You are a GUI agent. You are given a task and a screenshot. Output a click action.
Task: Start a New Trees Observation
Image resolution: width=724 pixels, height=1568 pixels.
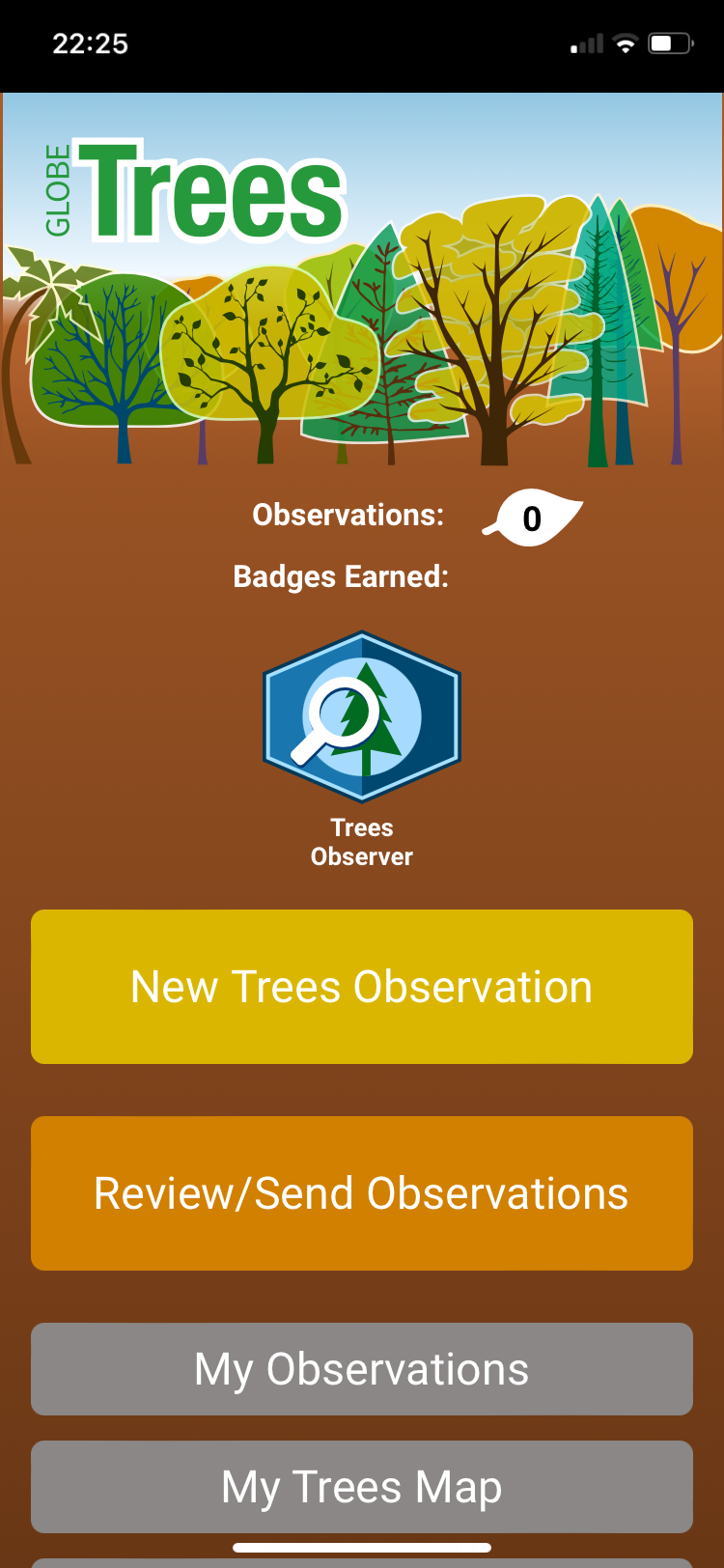click(362, 987)
